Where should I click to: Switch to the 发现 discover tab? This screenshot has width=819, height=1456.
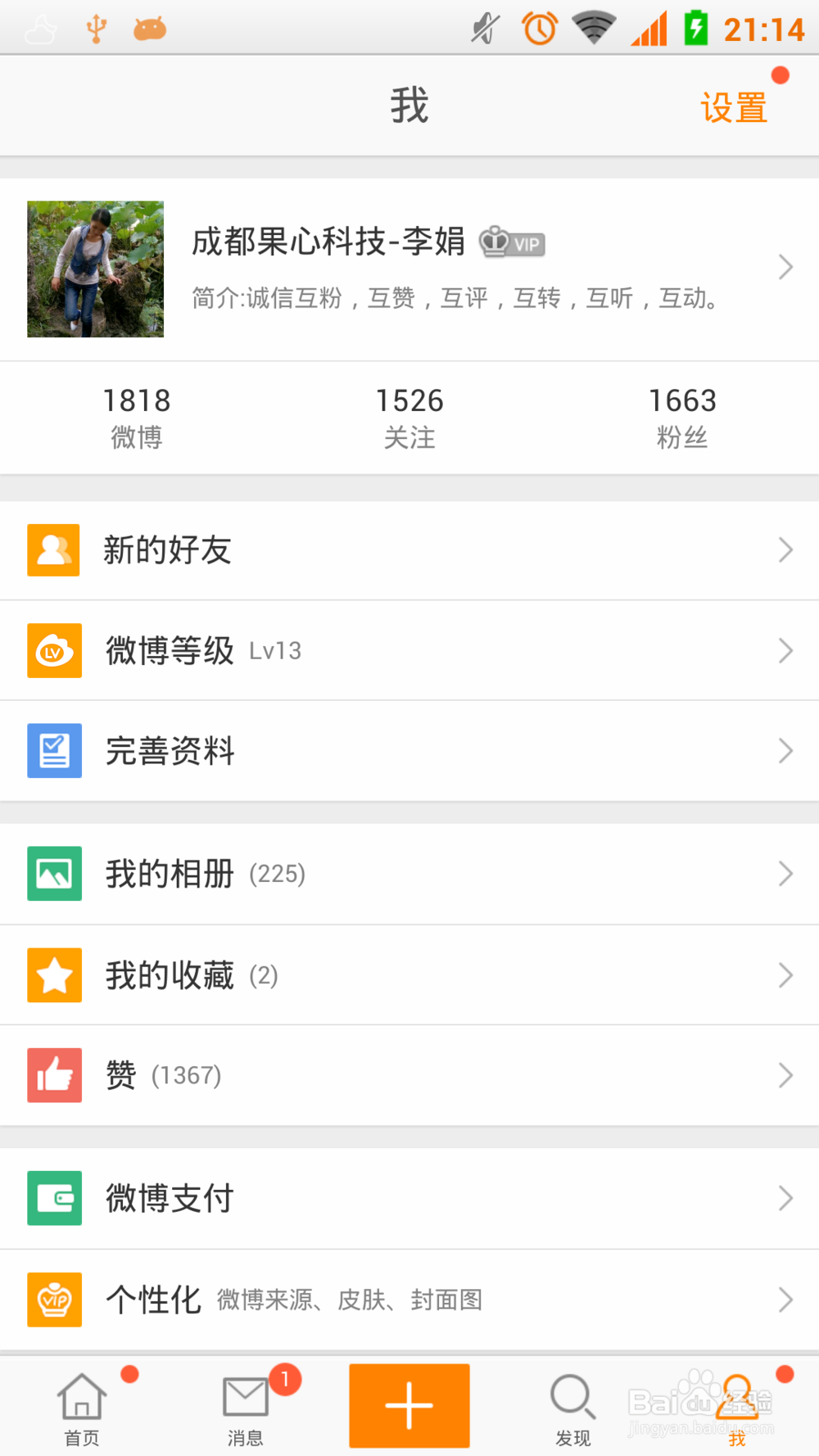click(x=572, y=1405)
